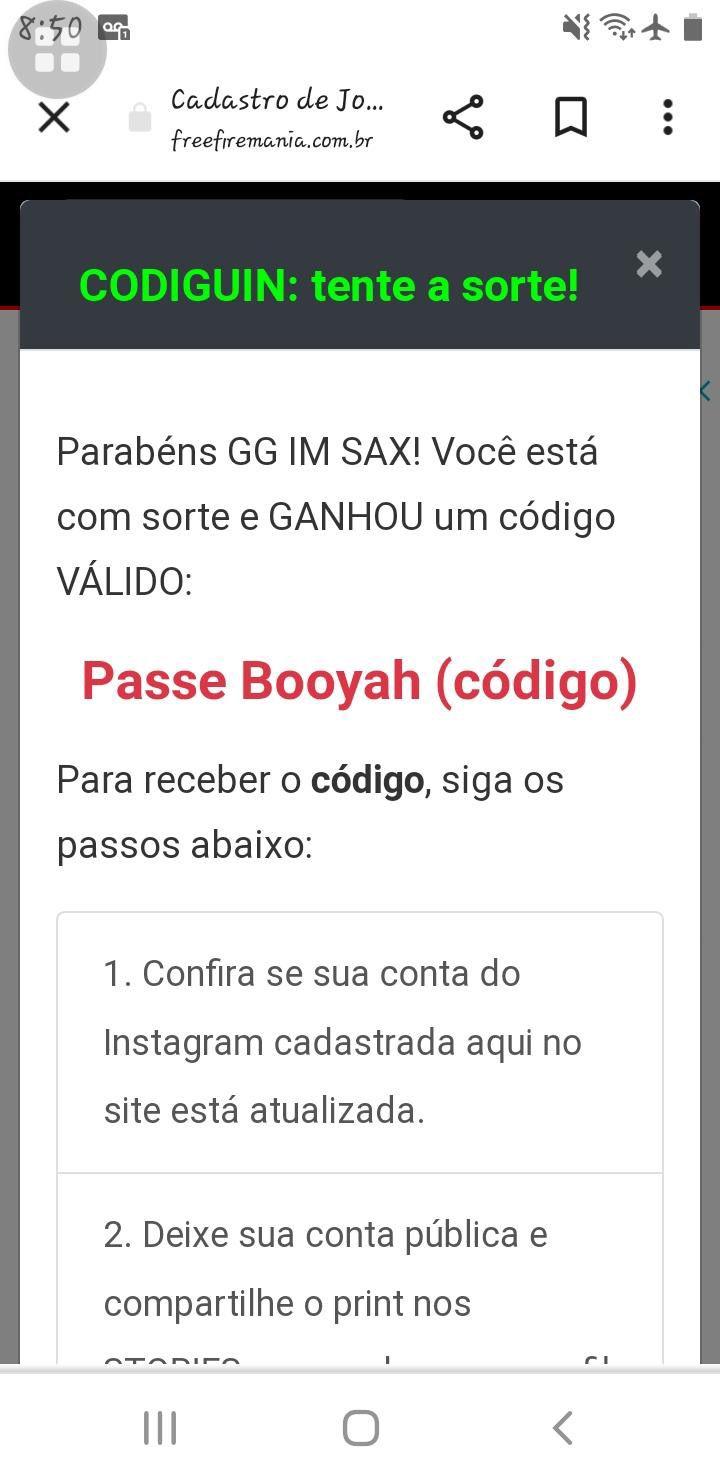Tap the Recents navigation button
Viewport: 720px width, 1480px height.
point(159,1428)
